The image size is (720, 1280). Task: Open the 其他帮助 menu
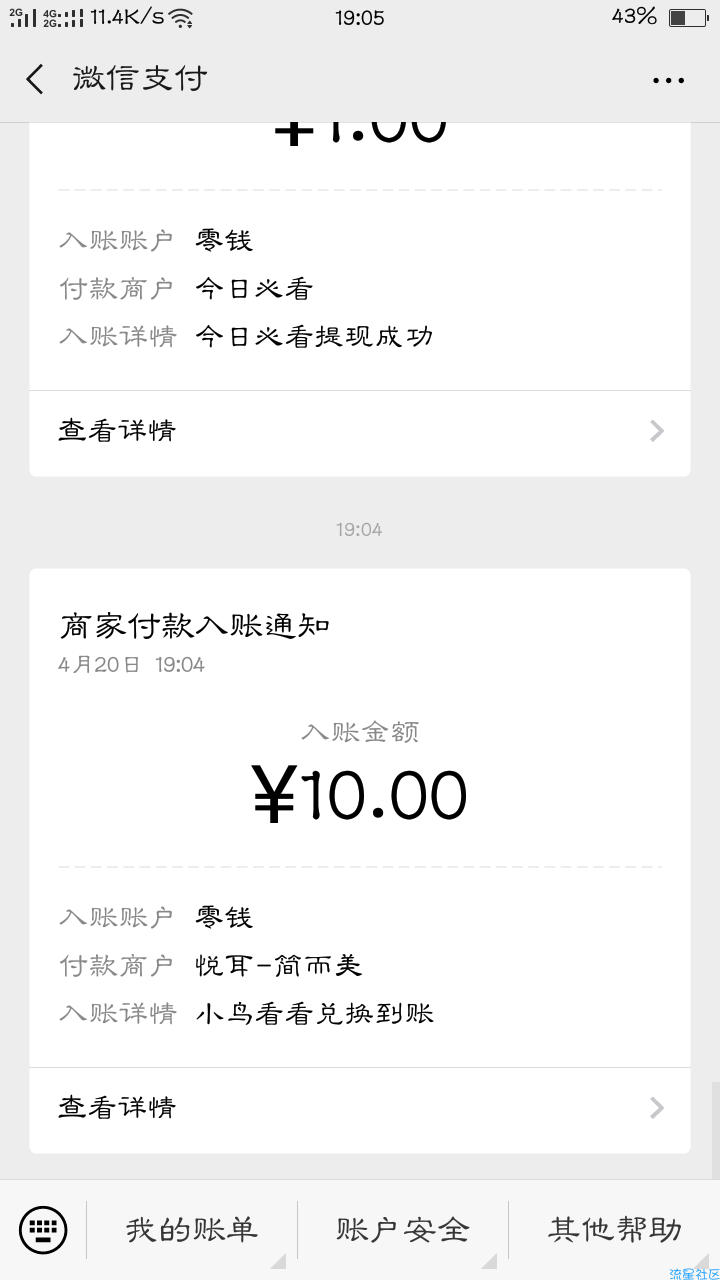[615, 1229]
